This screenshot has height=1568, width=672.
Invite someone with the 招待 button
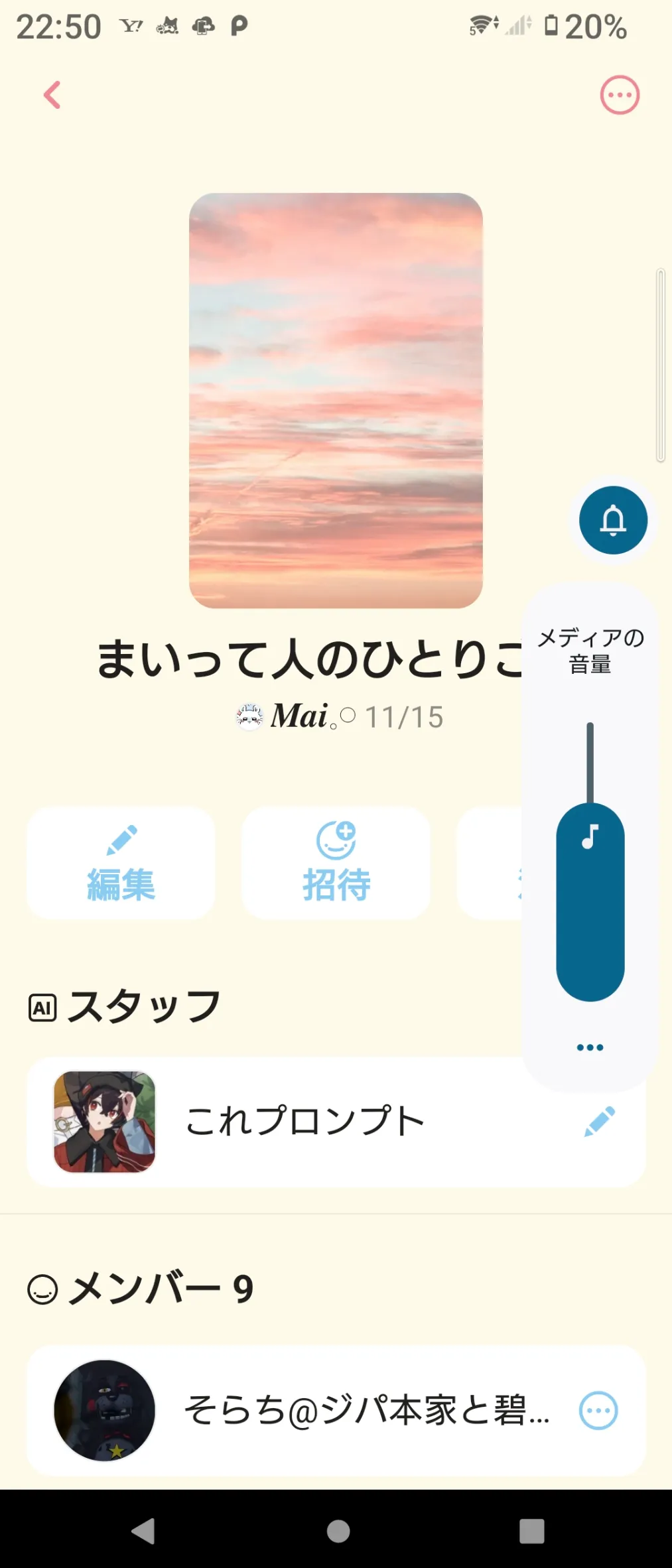(336, 863)
